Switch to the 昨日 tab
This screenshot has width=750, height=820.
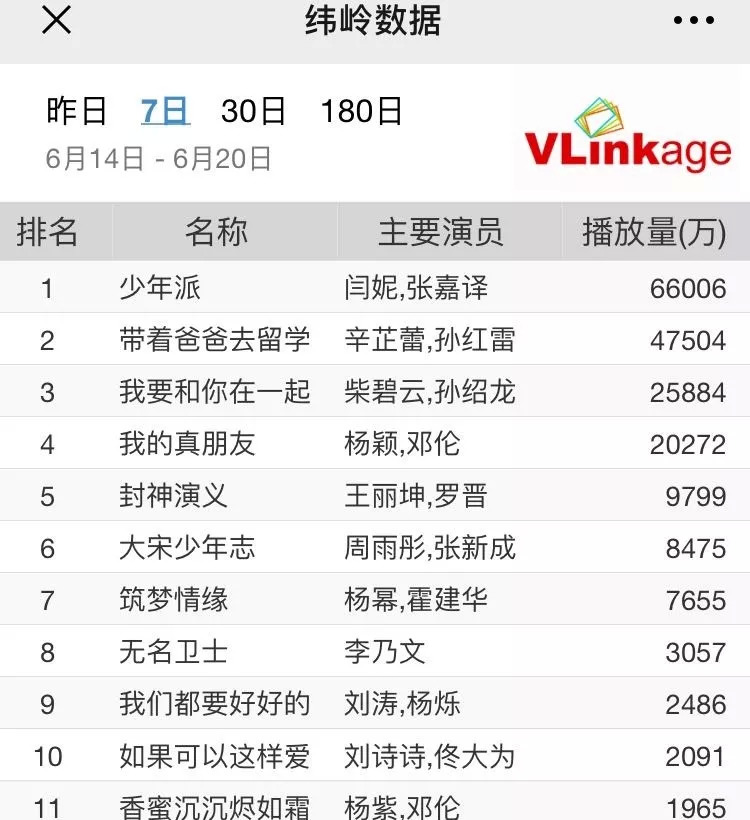[76, 111]
